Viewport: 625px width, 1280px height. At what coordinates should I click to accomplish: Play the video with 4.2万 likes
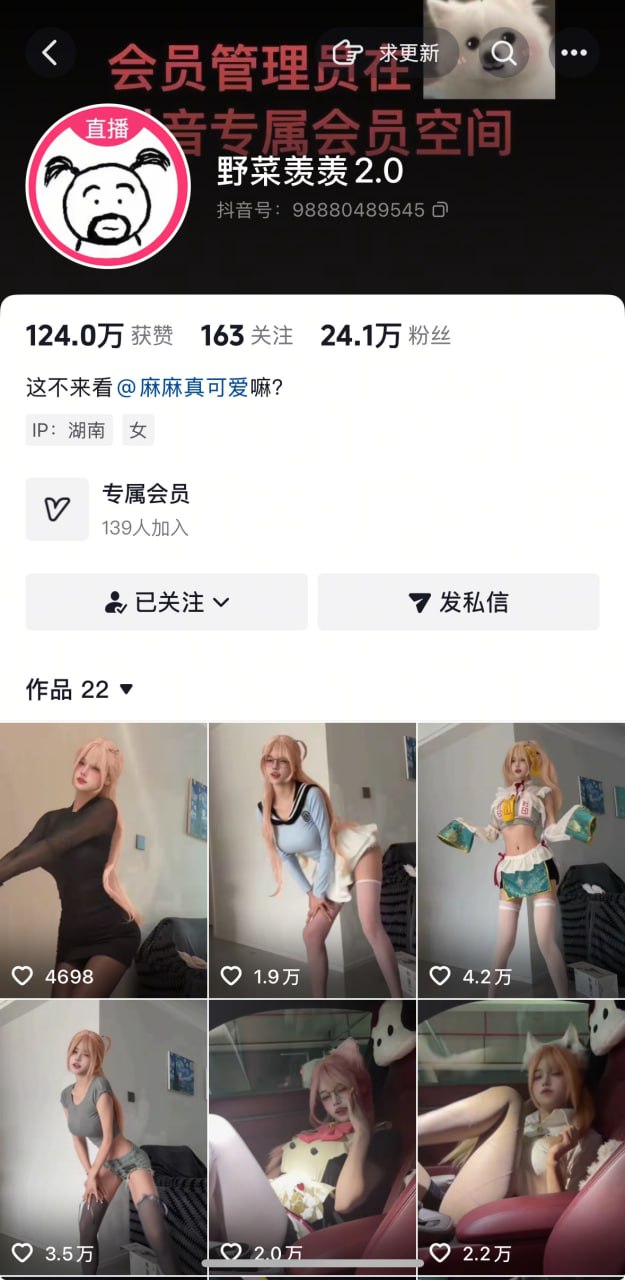point(521,860)
